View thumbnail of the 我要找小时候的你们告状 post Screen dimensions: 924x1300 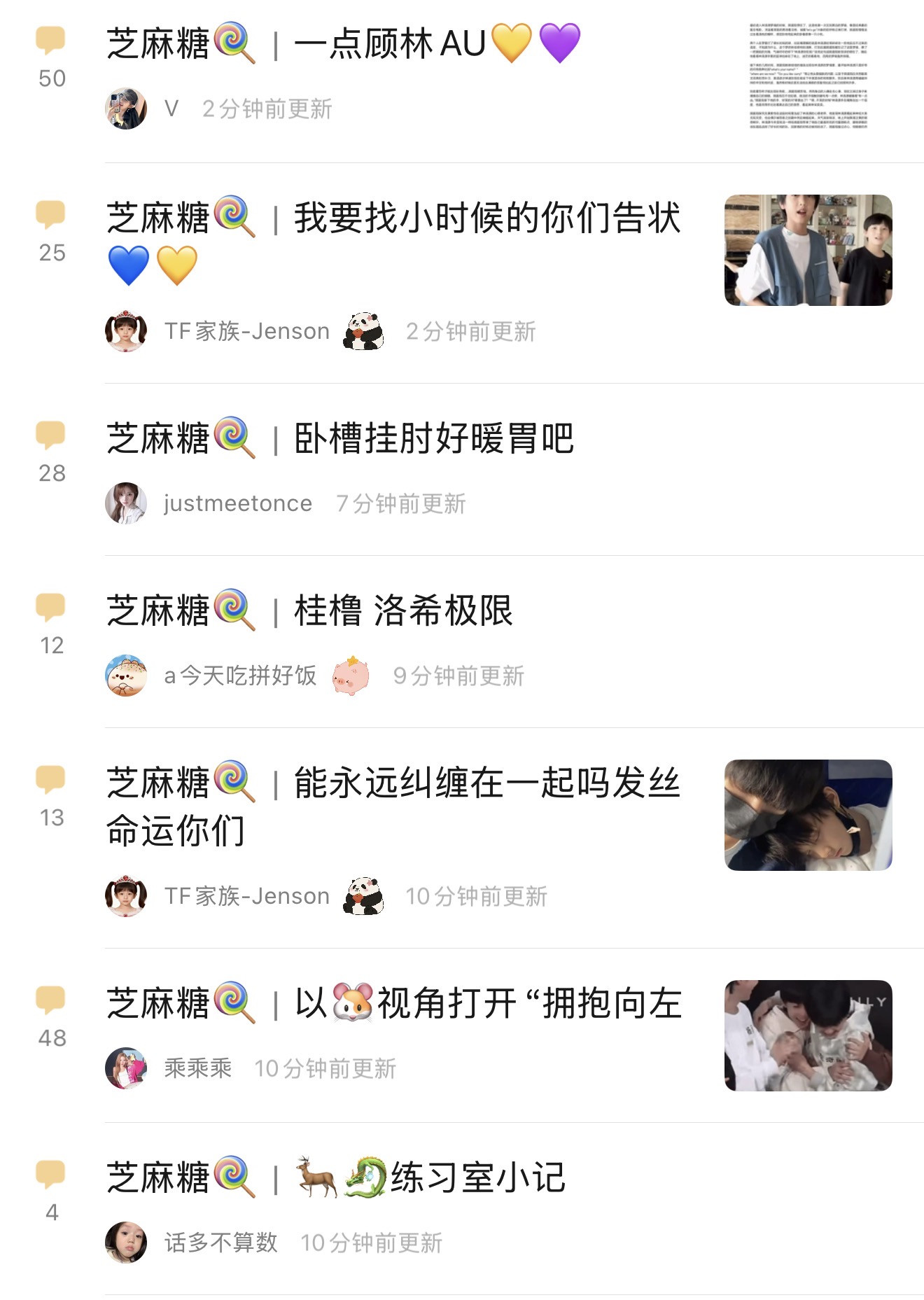[x=808, y=250]
